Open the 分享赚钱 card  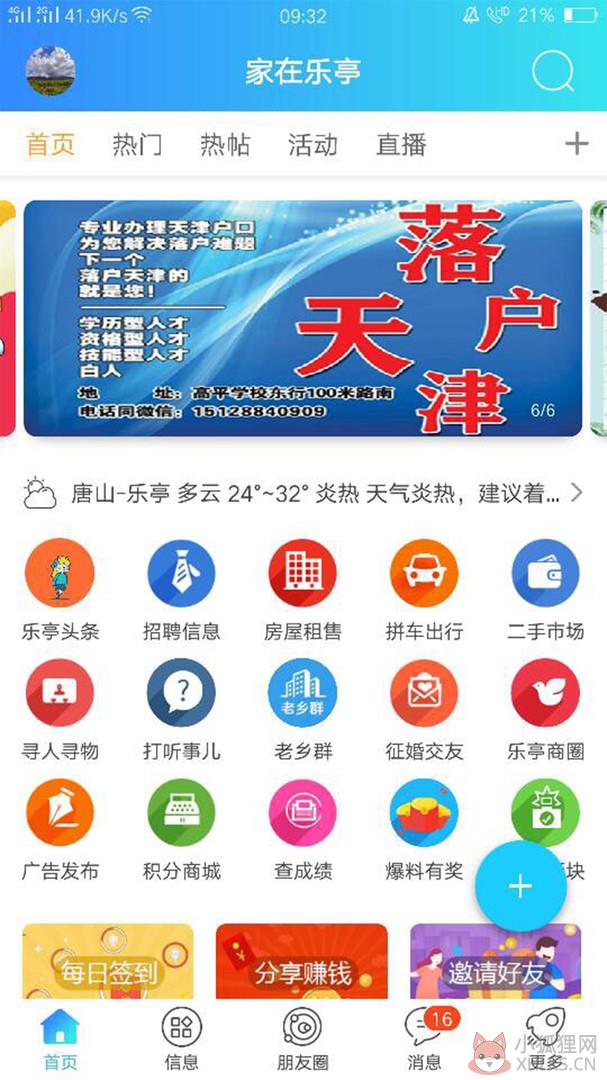tap(302, 962)
